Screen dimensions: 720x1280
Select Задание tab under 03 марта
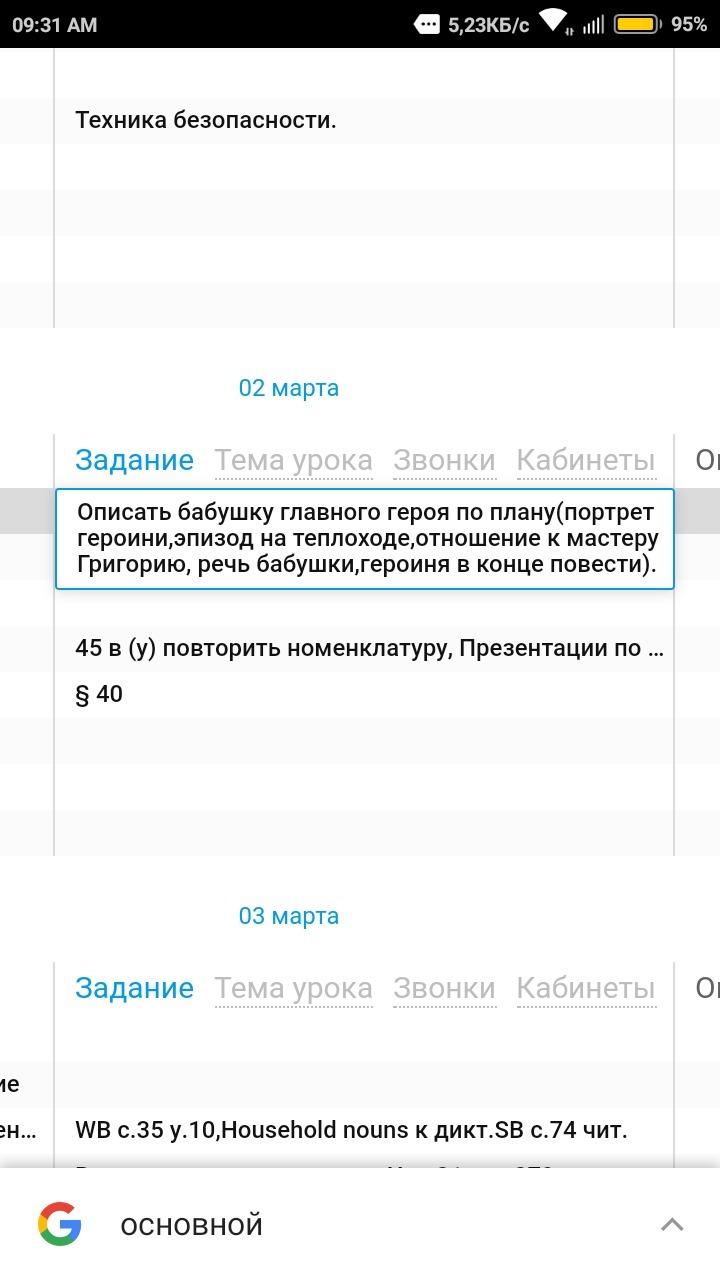point(134,989)
